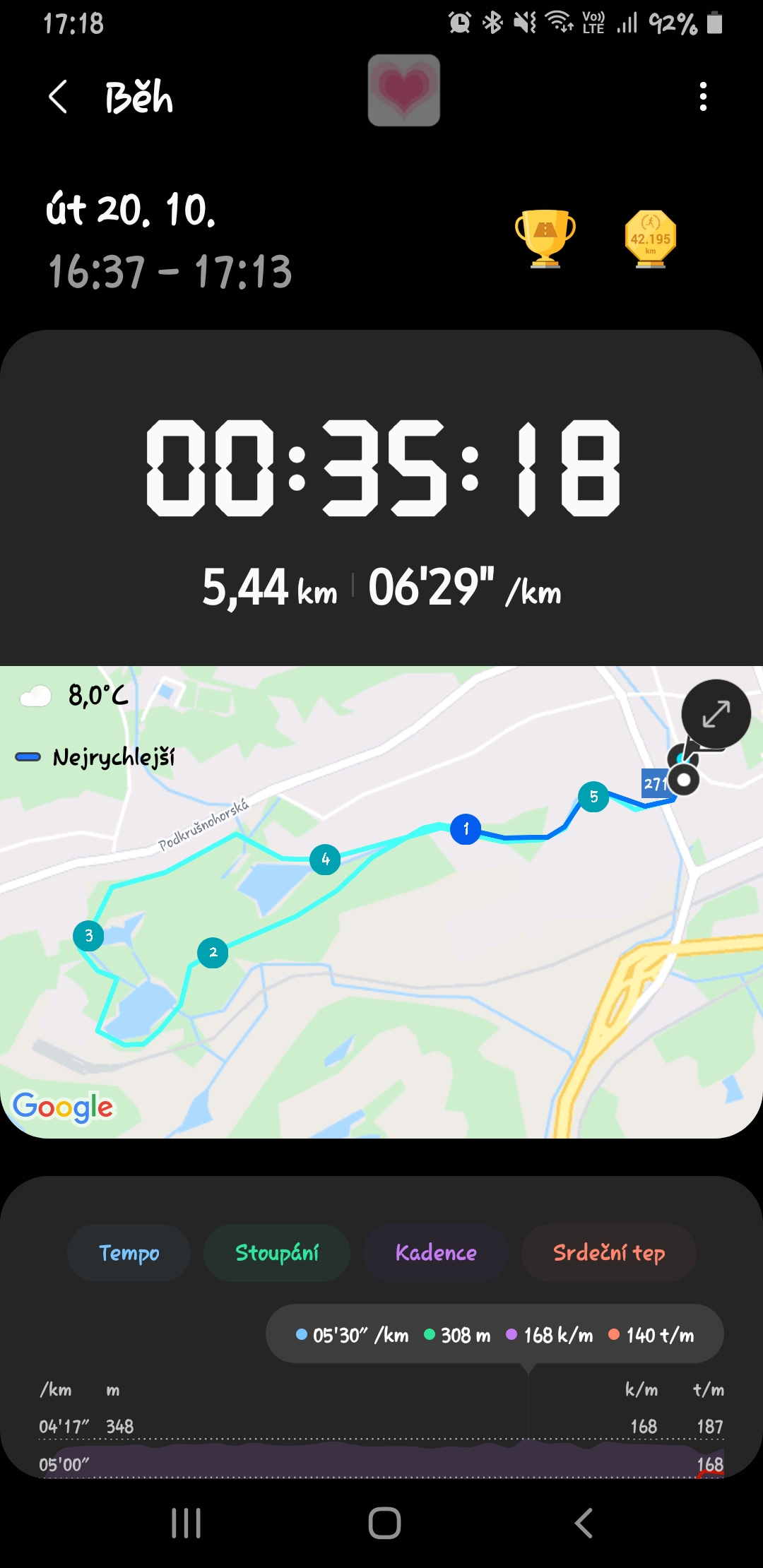Go back from the Běh screen
Viewport: 763px width, 1568px height.
(x=58, y=97)
